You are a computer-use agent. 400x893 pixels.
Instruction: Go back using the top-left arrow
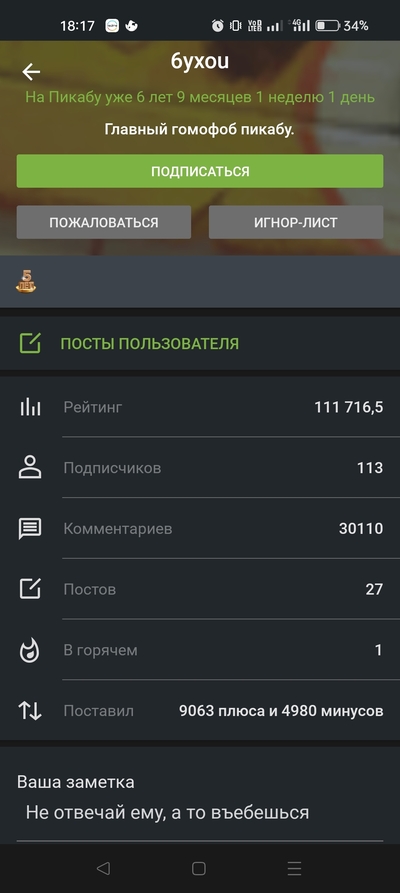point(31,72)
